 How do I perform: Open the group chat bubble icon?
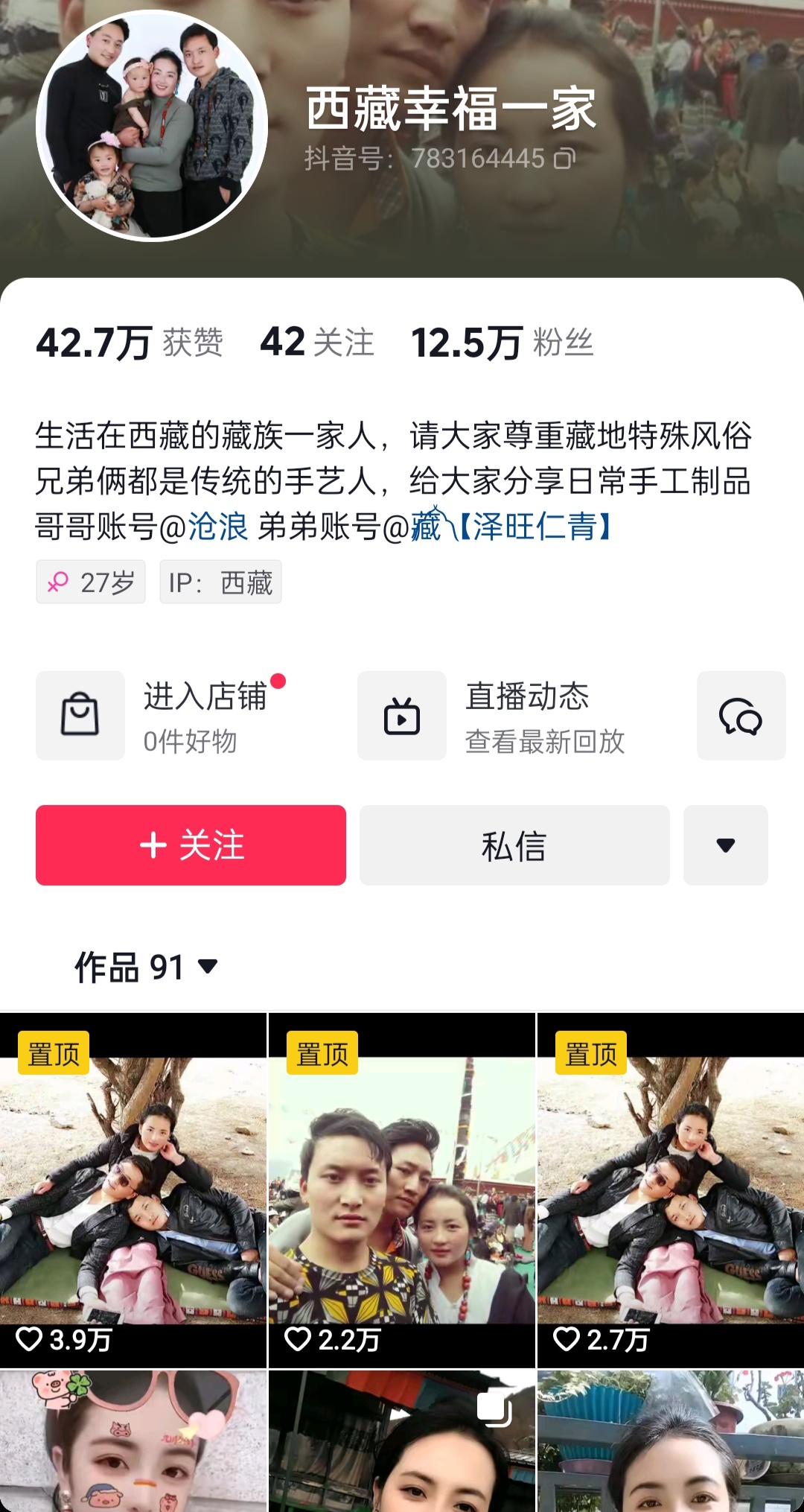pyautogui.click(x=741, y=716)
